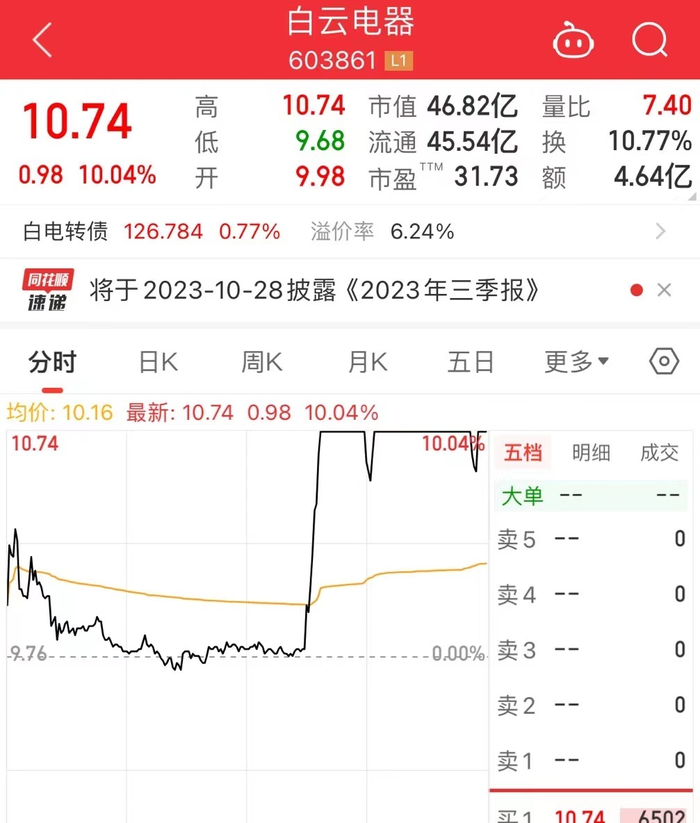Select the 分时 intraday tab
Viewport: 700px width, 823px height.
pyautogui.click(x=52, y=362)
